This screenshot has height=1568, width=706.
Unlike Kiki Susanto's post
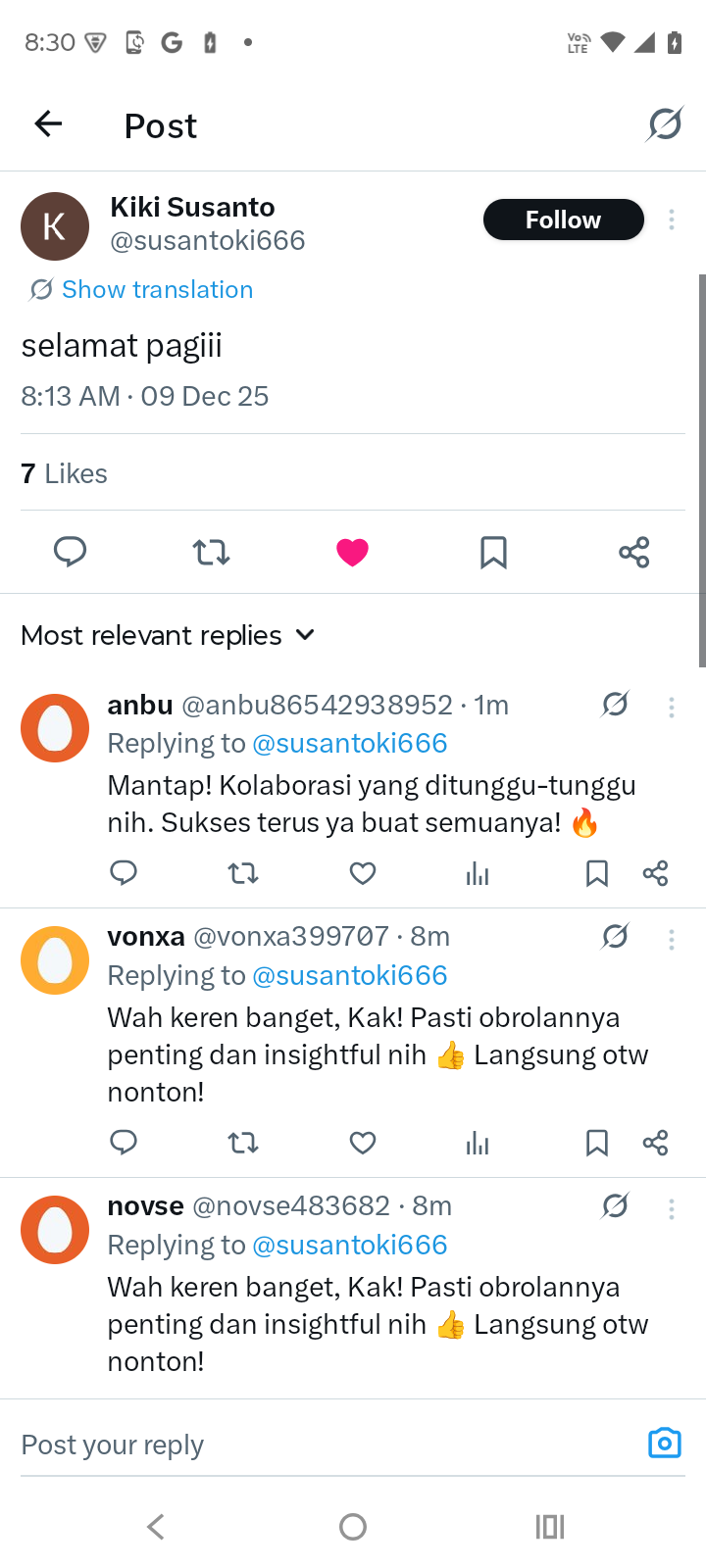[352, 552]
